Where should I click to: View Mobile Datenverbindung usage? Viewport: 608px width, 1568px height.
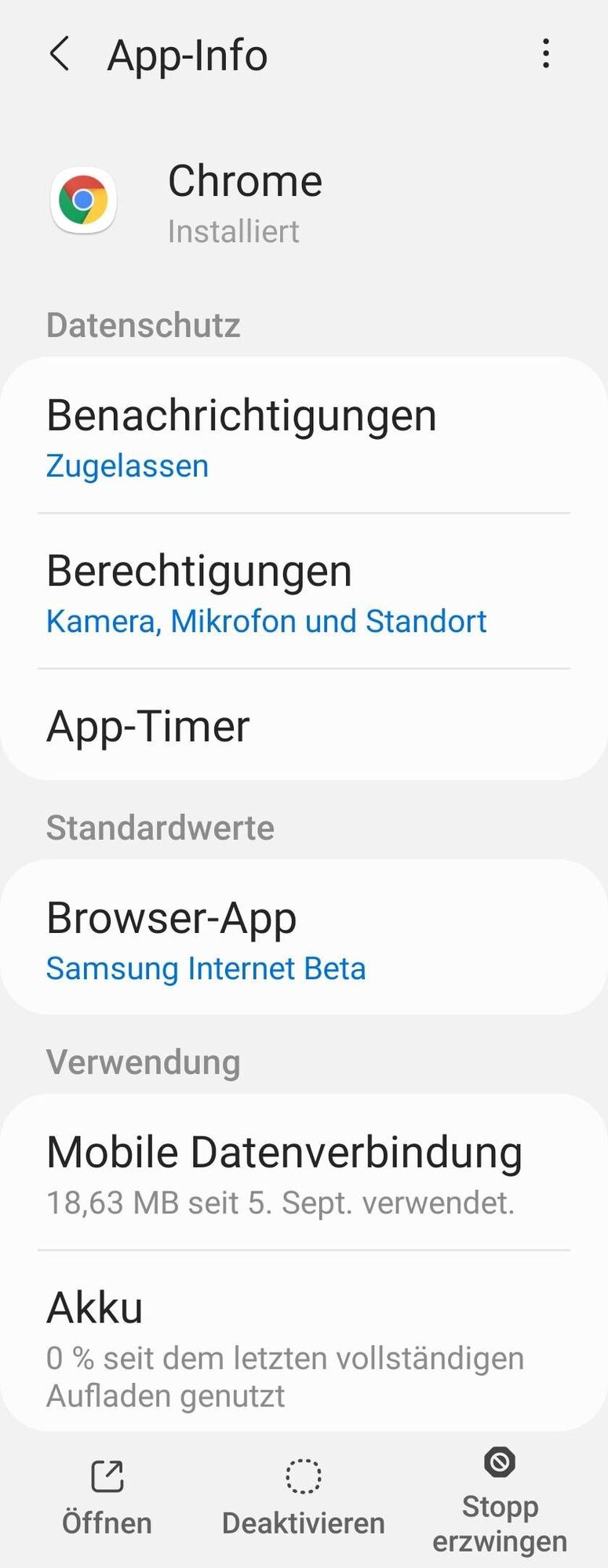304,1174
